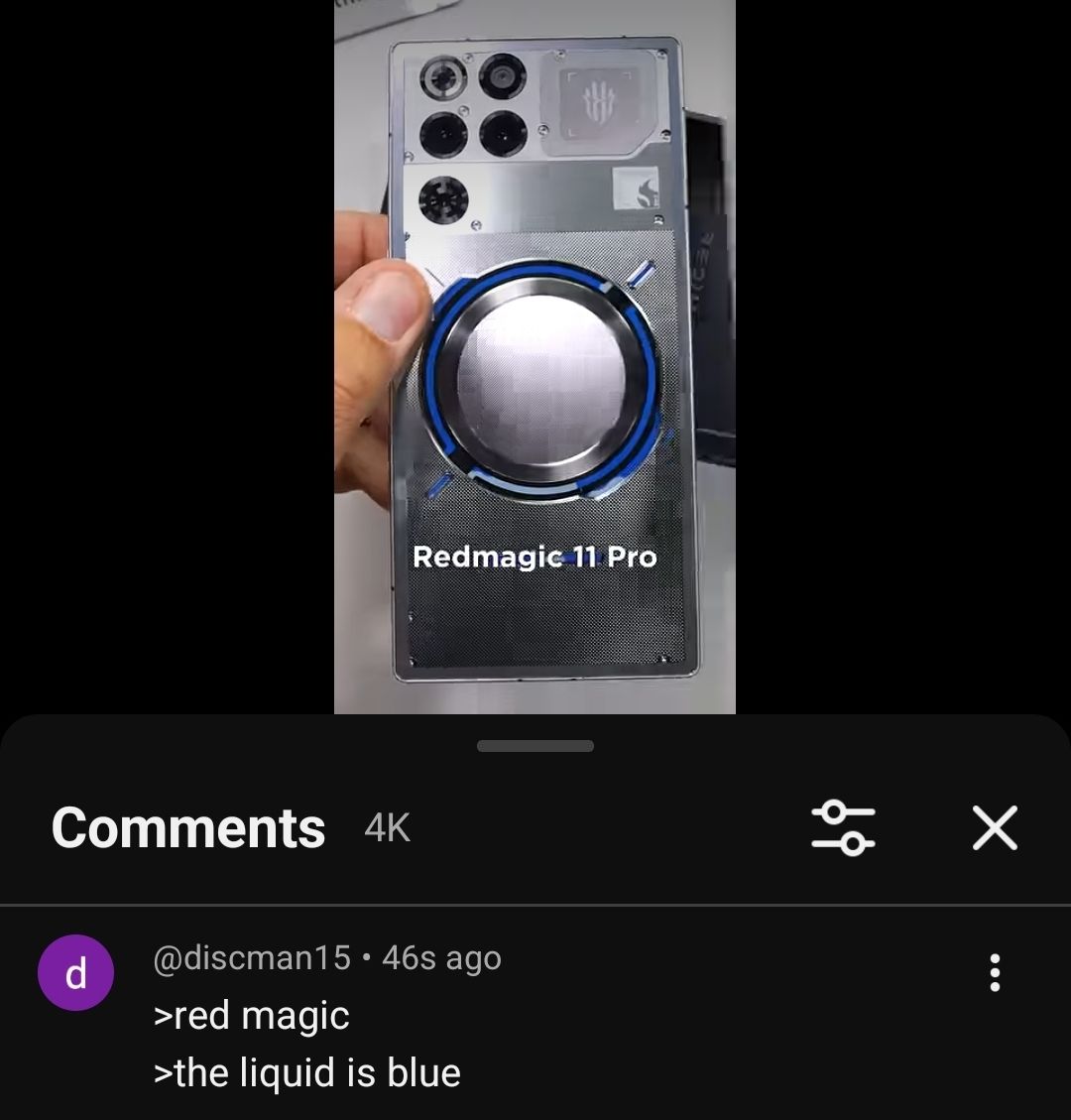The width and height of the screenshot is (1071, 1120).
Task: Tap the Redmagic 11 Pro video
Action: coord(535,357)
